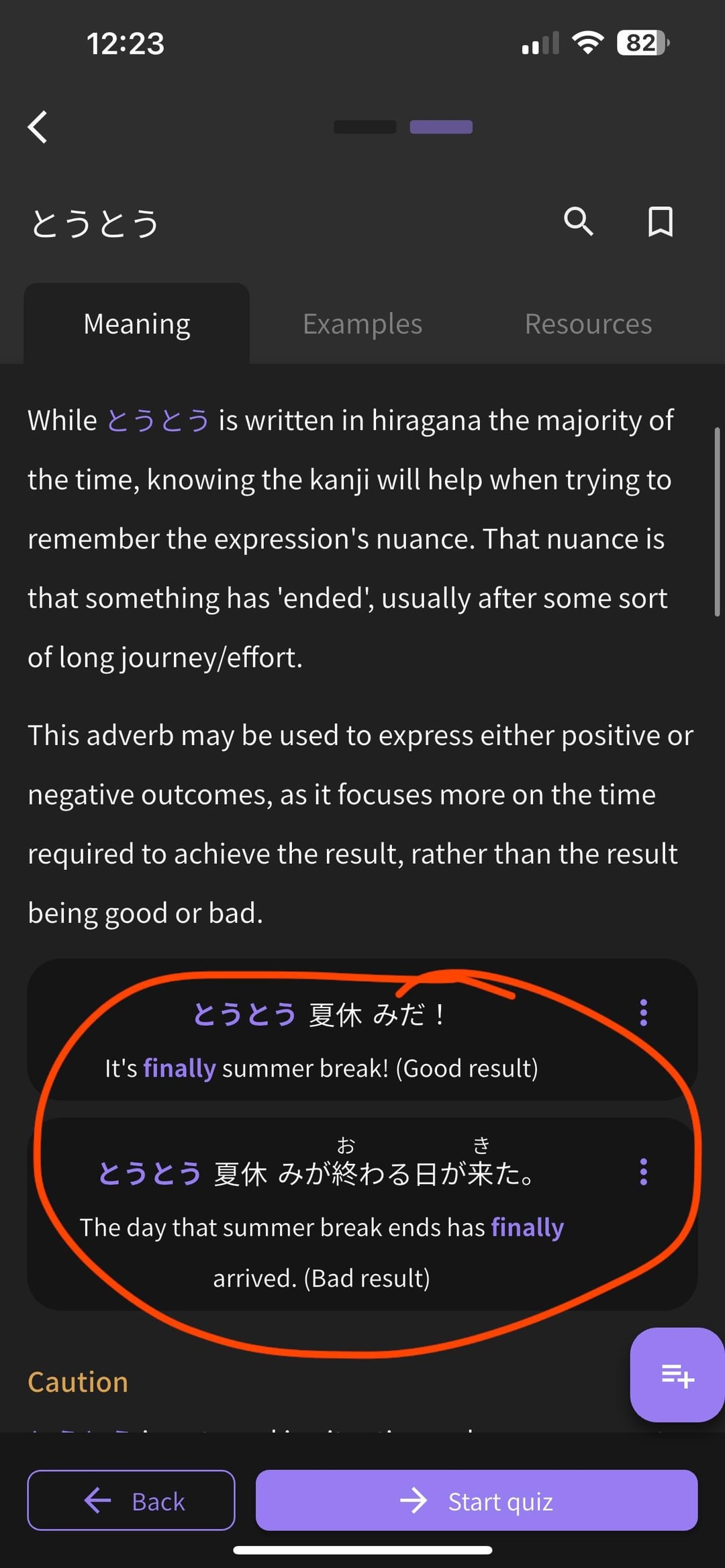This screenshot has height=1568, width=725.
Task: Tap the purple add-to-list floating button
Action: (677, 1375)
